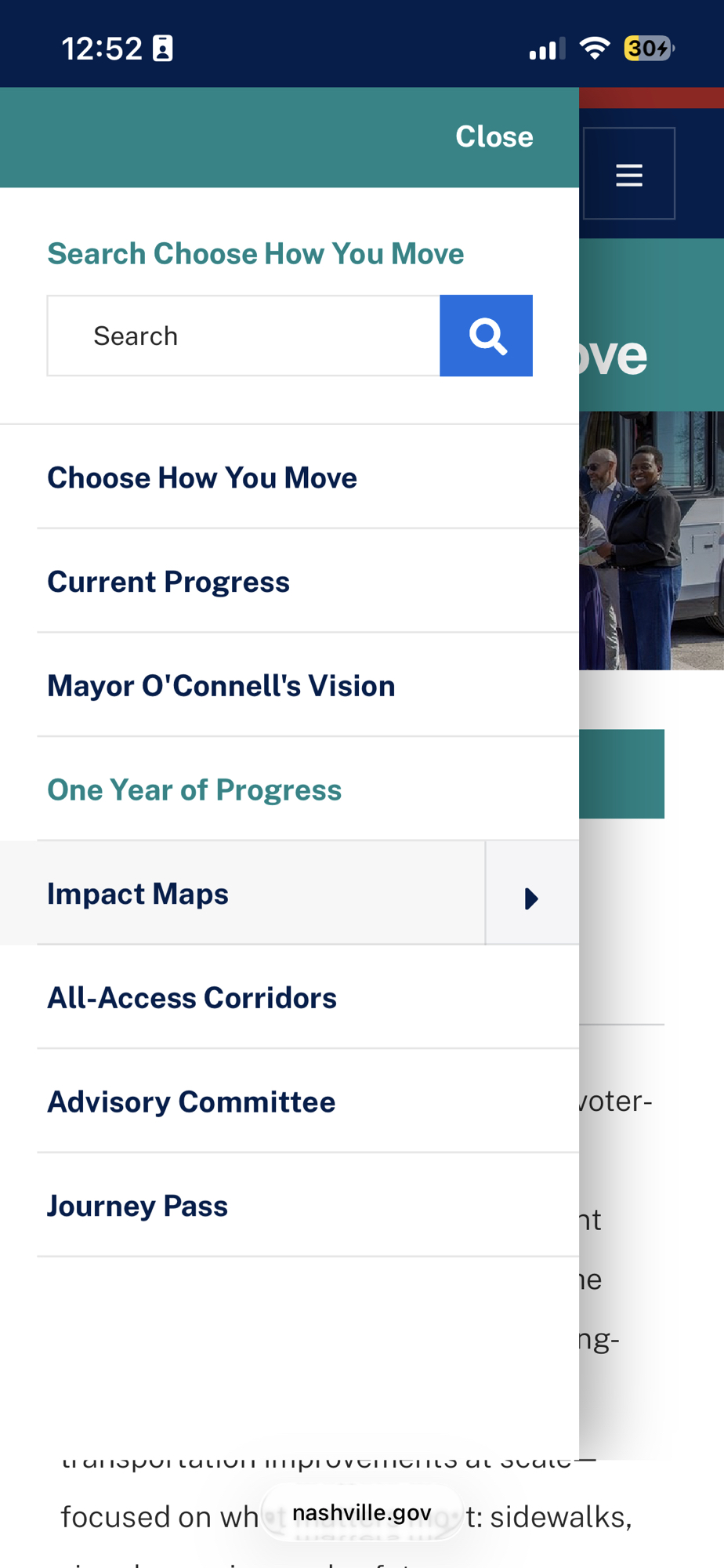Close the side navigation menu

coord(494,137)
